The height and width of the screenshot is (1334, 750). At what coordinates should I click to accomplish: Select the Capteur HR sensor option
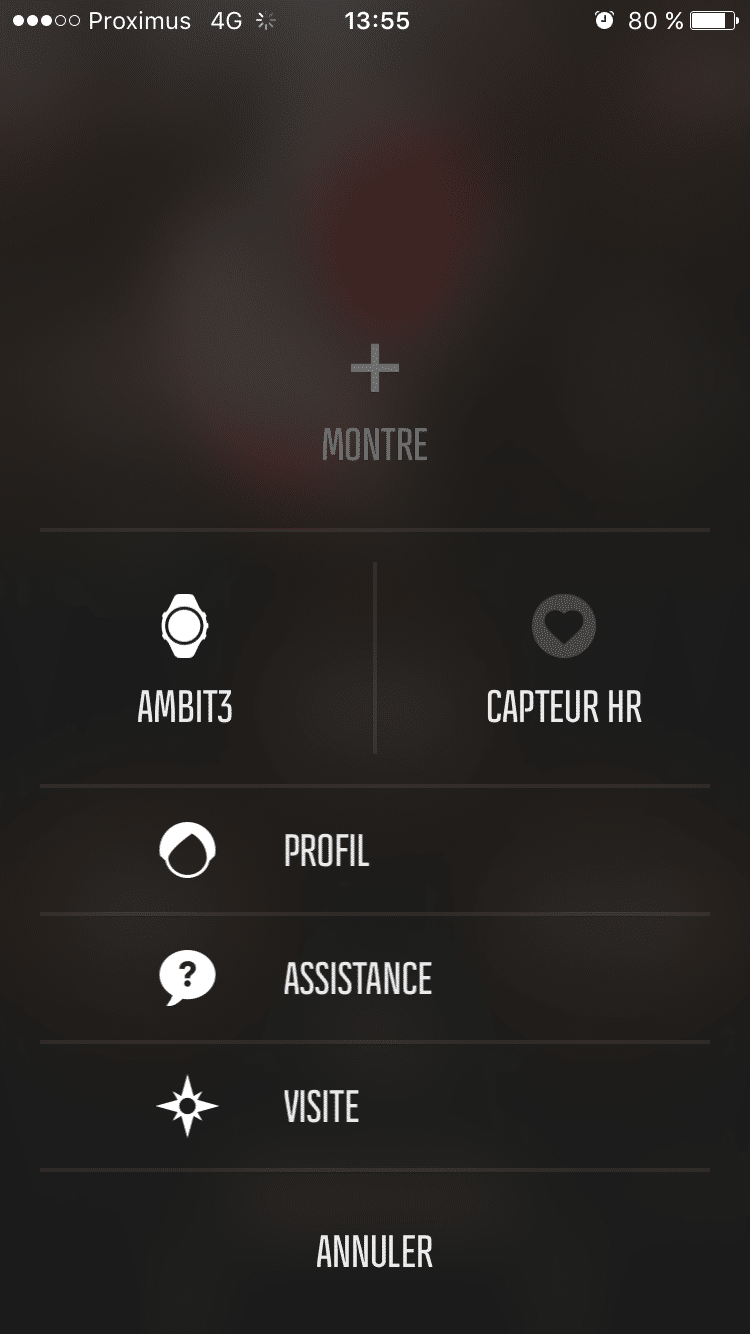[x=563, y=660]
